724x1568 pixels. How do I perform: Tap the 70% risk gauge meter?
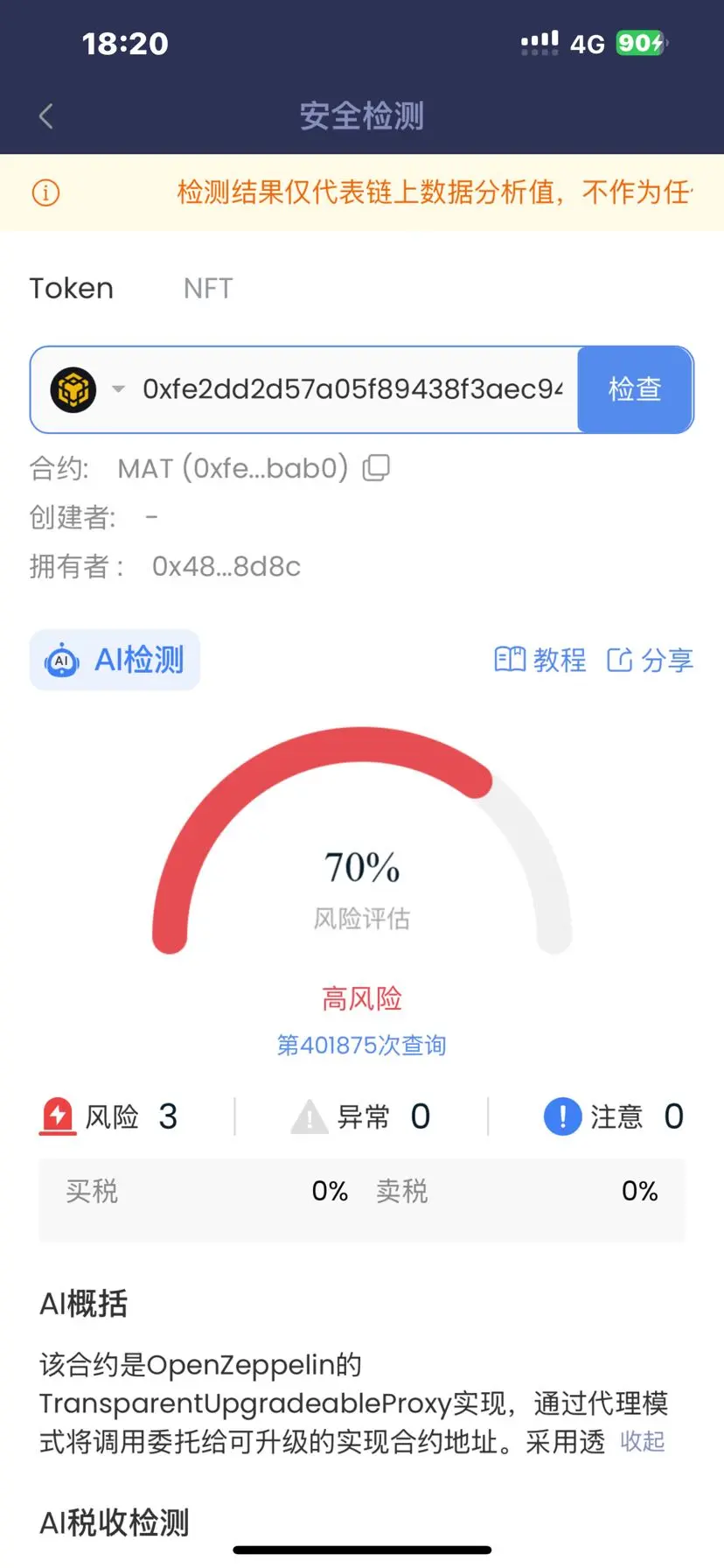click(361, 866)
